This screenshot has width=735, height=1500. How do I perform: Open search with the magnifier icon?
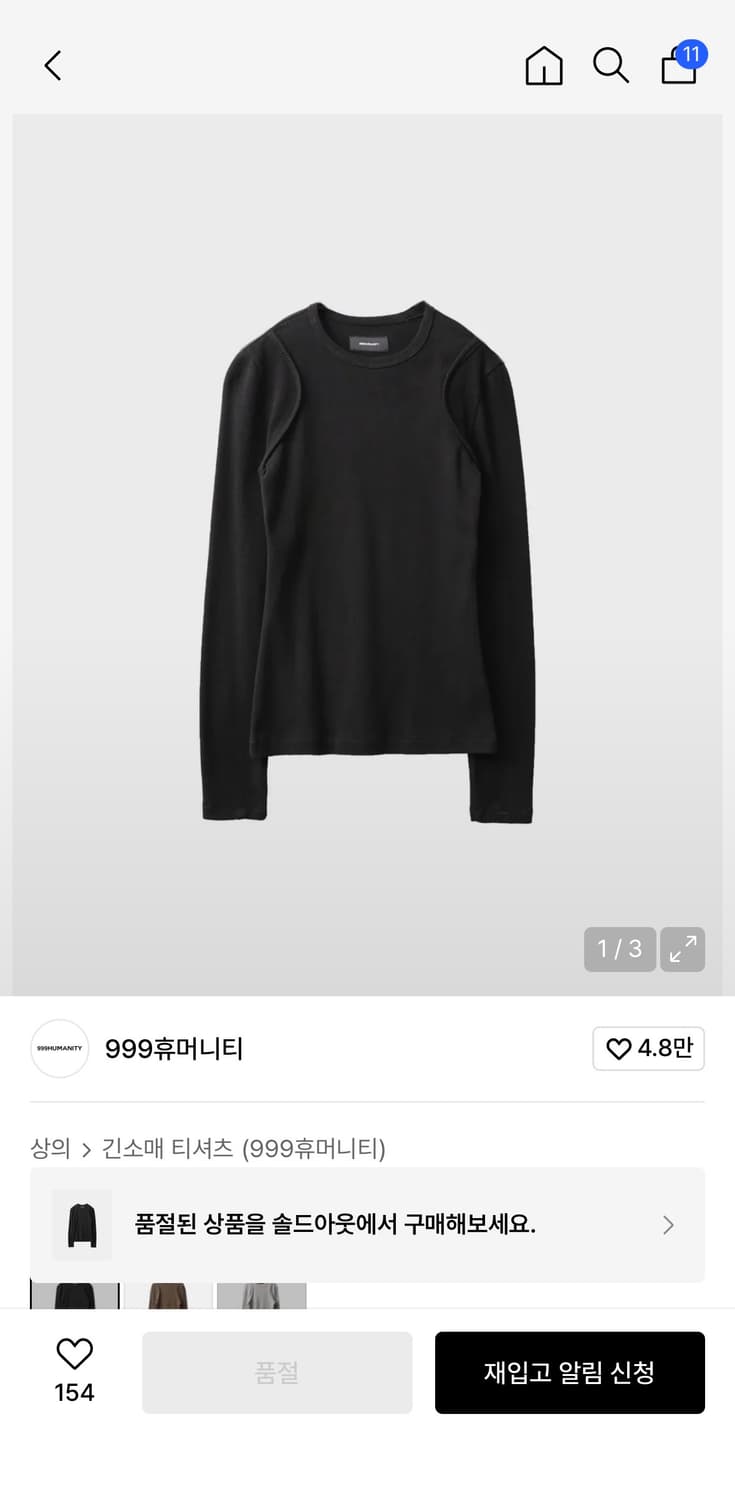tap(611, 66)
